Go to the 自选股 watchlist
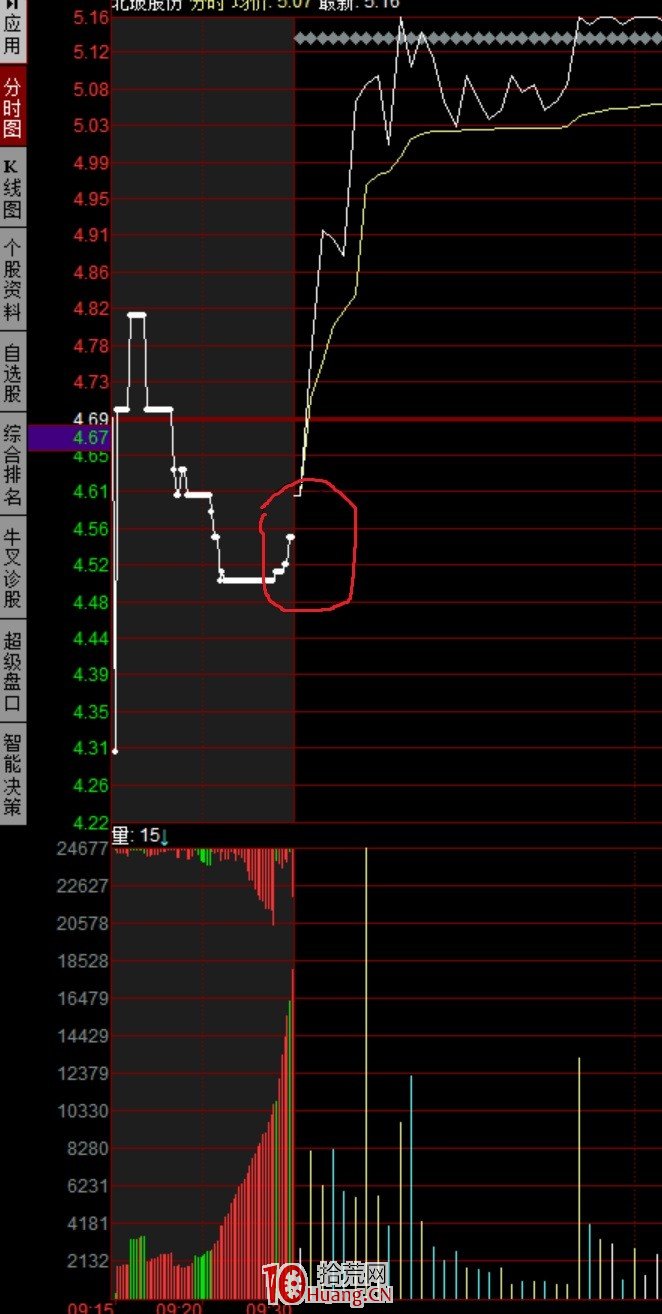 click(x=12, y=373)
